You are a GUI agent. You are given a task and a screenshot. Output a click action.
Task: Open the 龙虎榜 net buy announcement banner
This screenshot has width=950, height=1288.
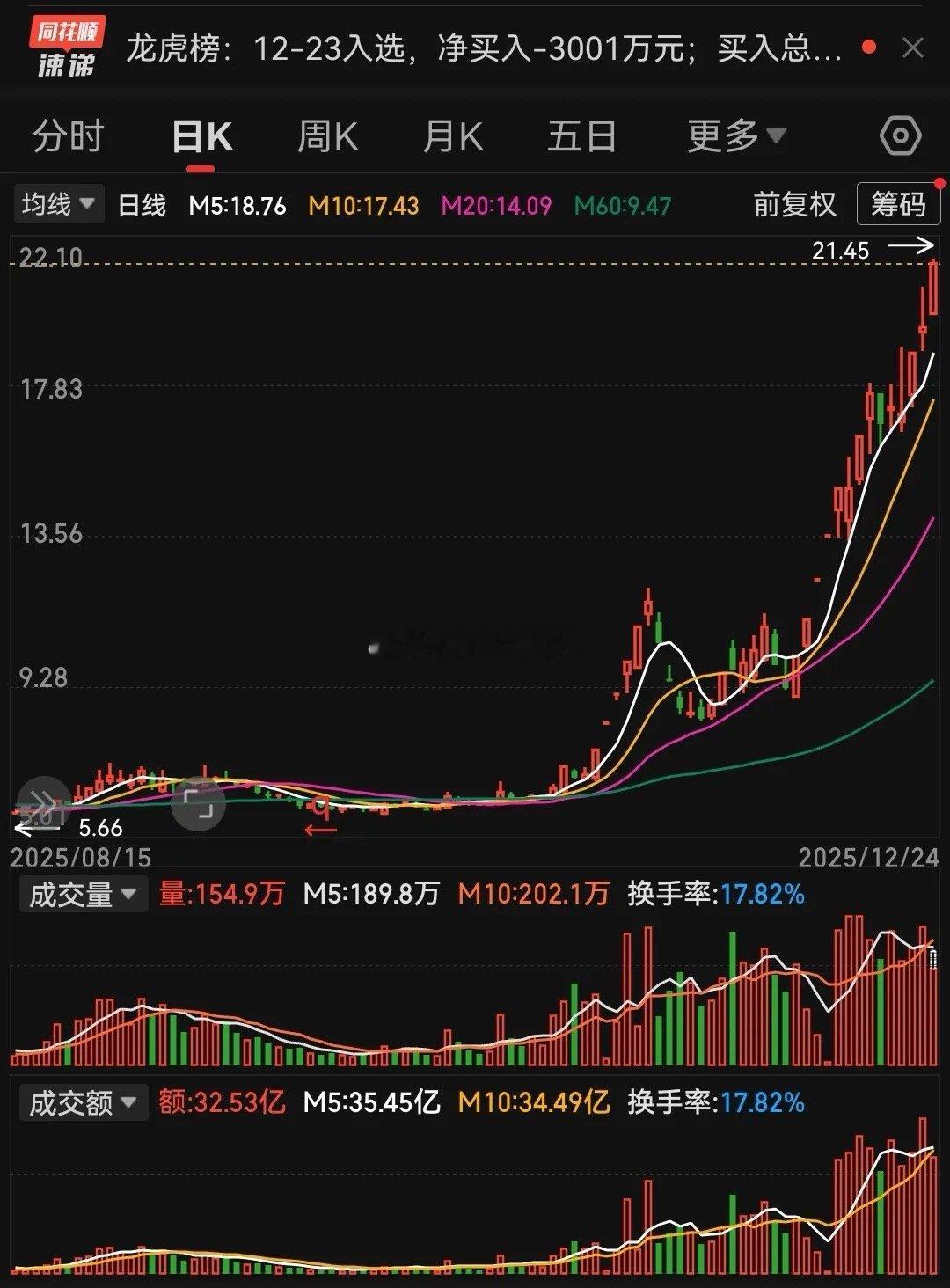[484, 50]
